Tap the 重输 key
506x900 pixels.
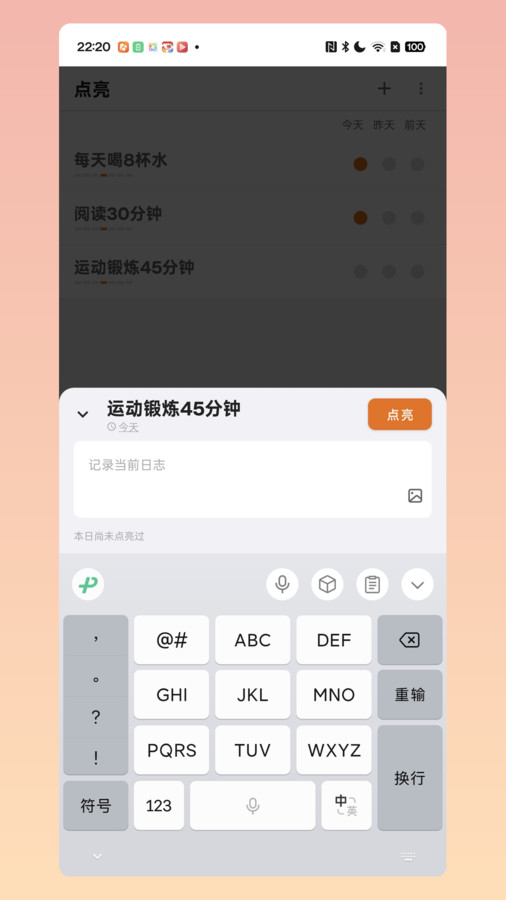coord(410,695)
